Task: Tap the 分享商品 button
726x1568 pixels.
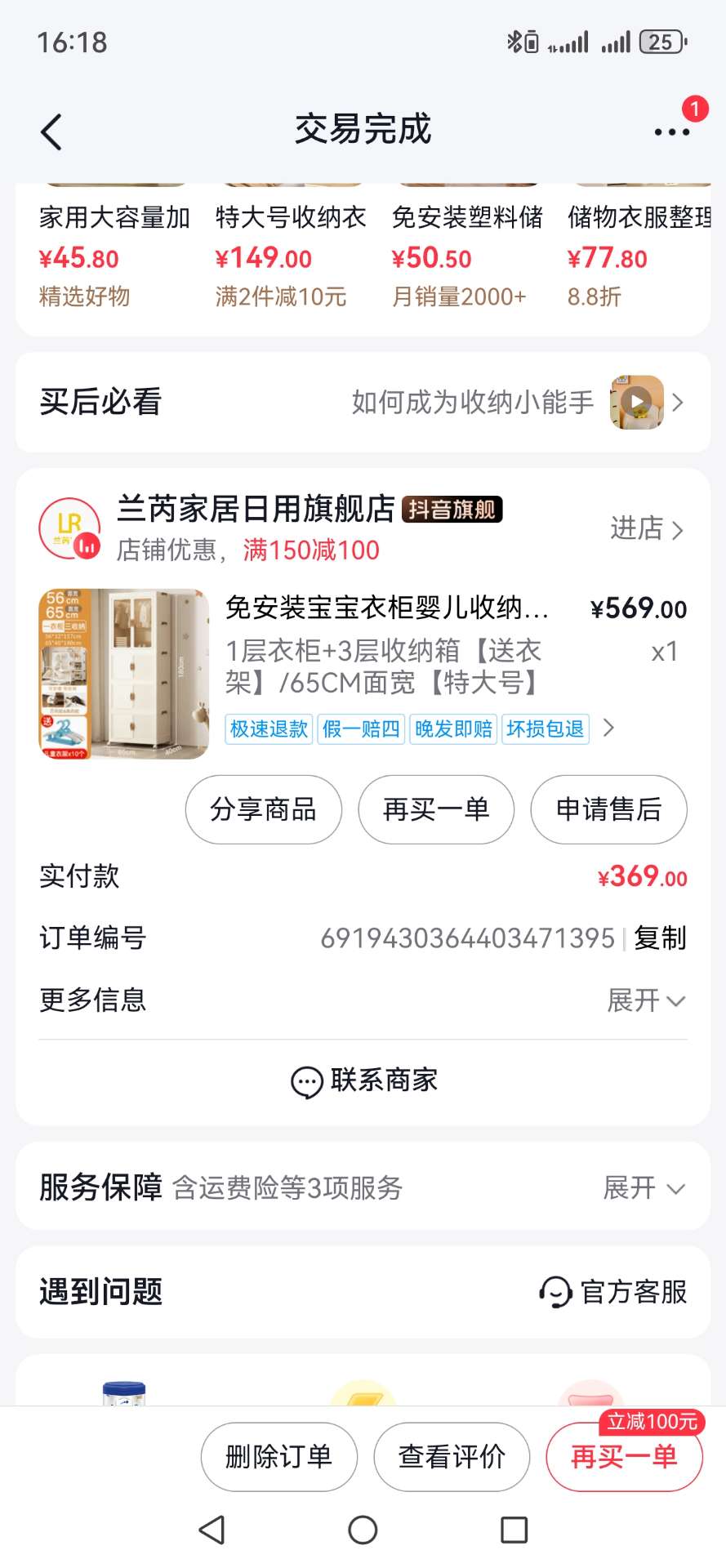Action: tap(263, 809)
